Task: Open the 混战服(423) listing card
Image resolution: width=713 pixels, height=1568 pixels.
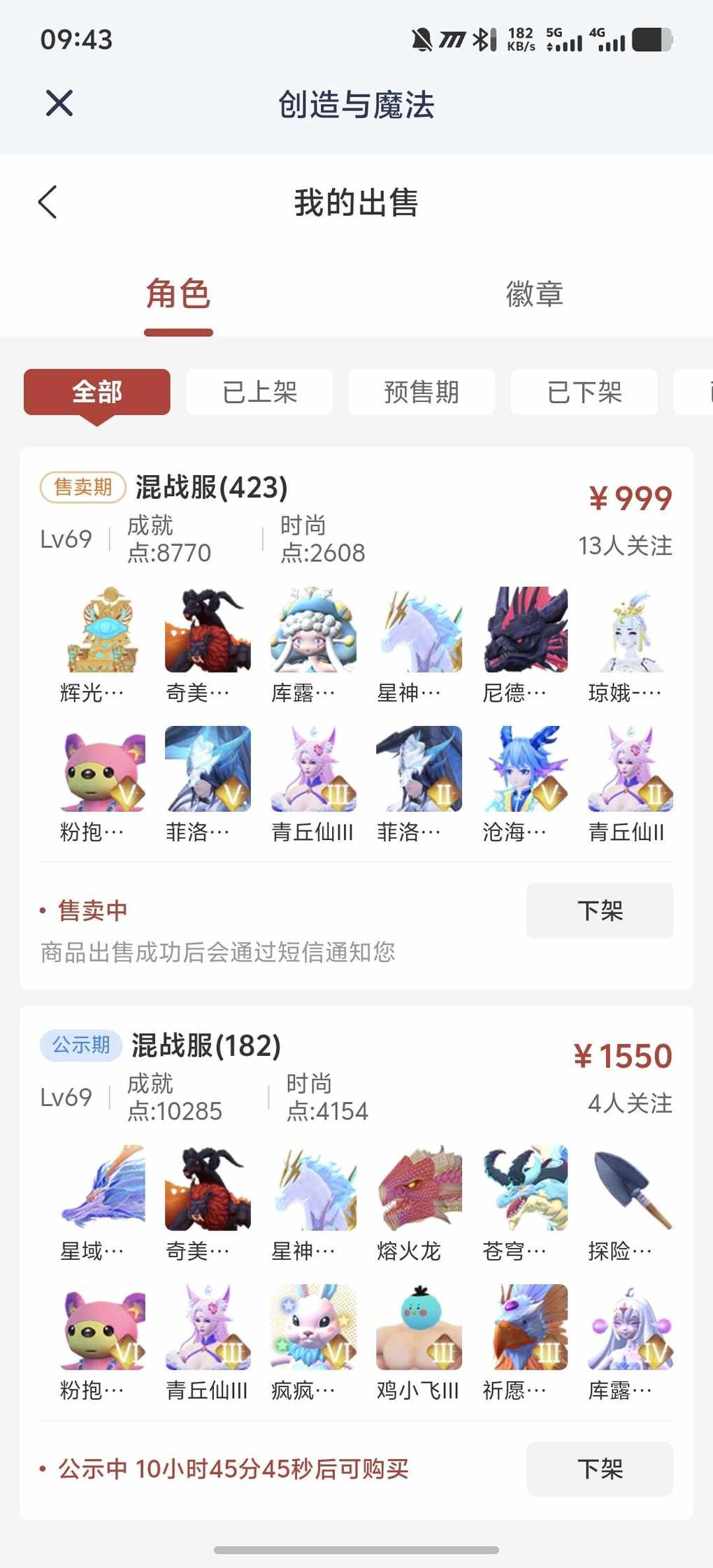Action: coord(212,488)
